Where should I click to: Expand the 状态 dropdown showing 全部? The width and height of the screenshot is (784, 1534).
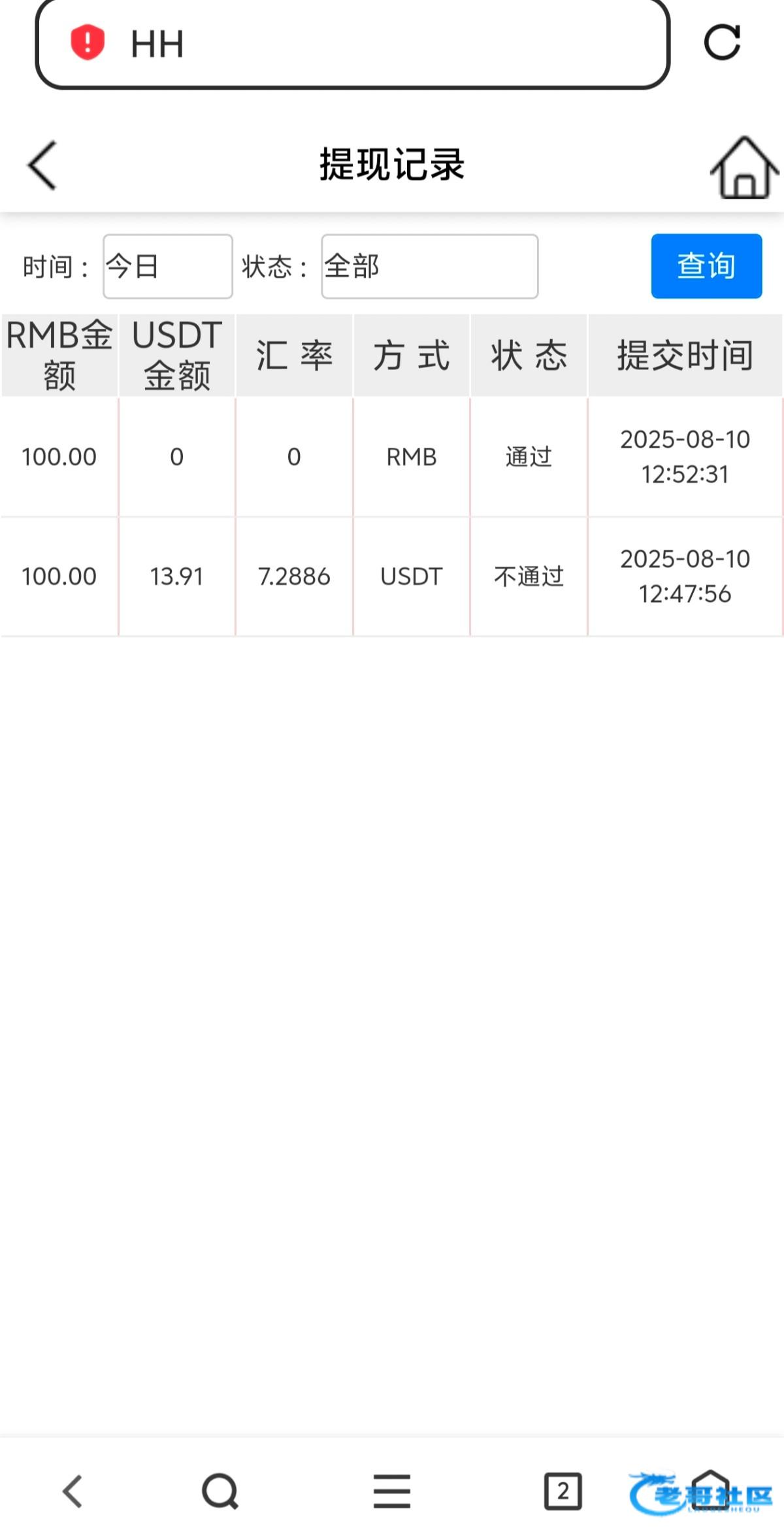pyautogui.click(x=429, y=267)
